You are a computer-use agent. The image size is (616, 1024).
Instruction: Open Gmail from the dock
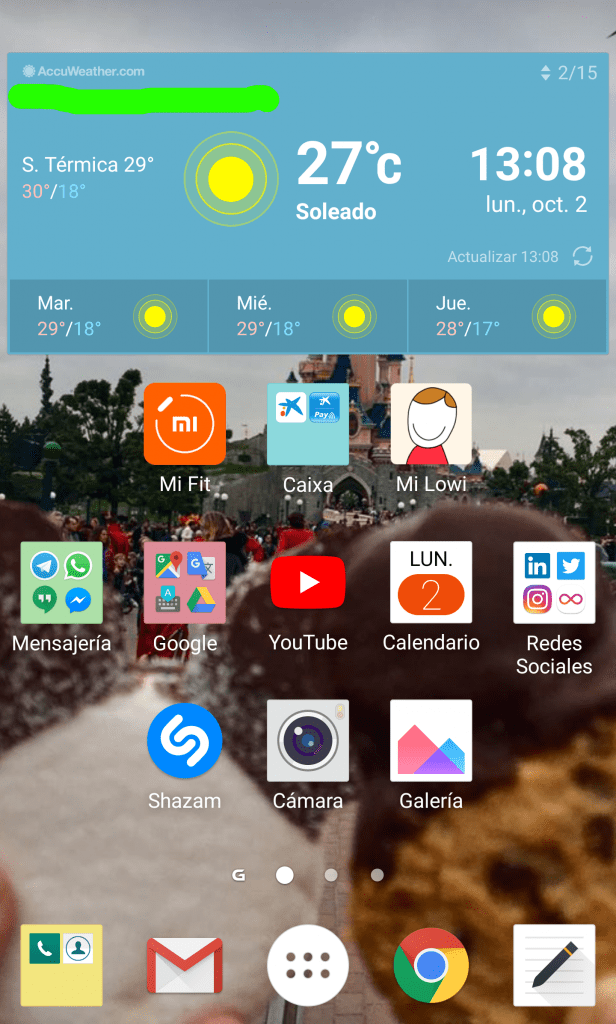point(185,965)
